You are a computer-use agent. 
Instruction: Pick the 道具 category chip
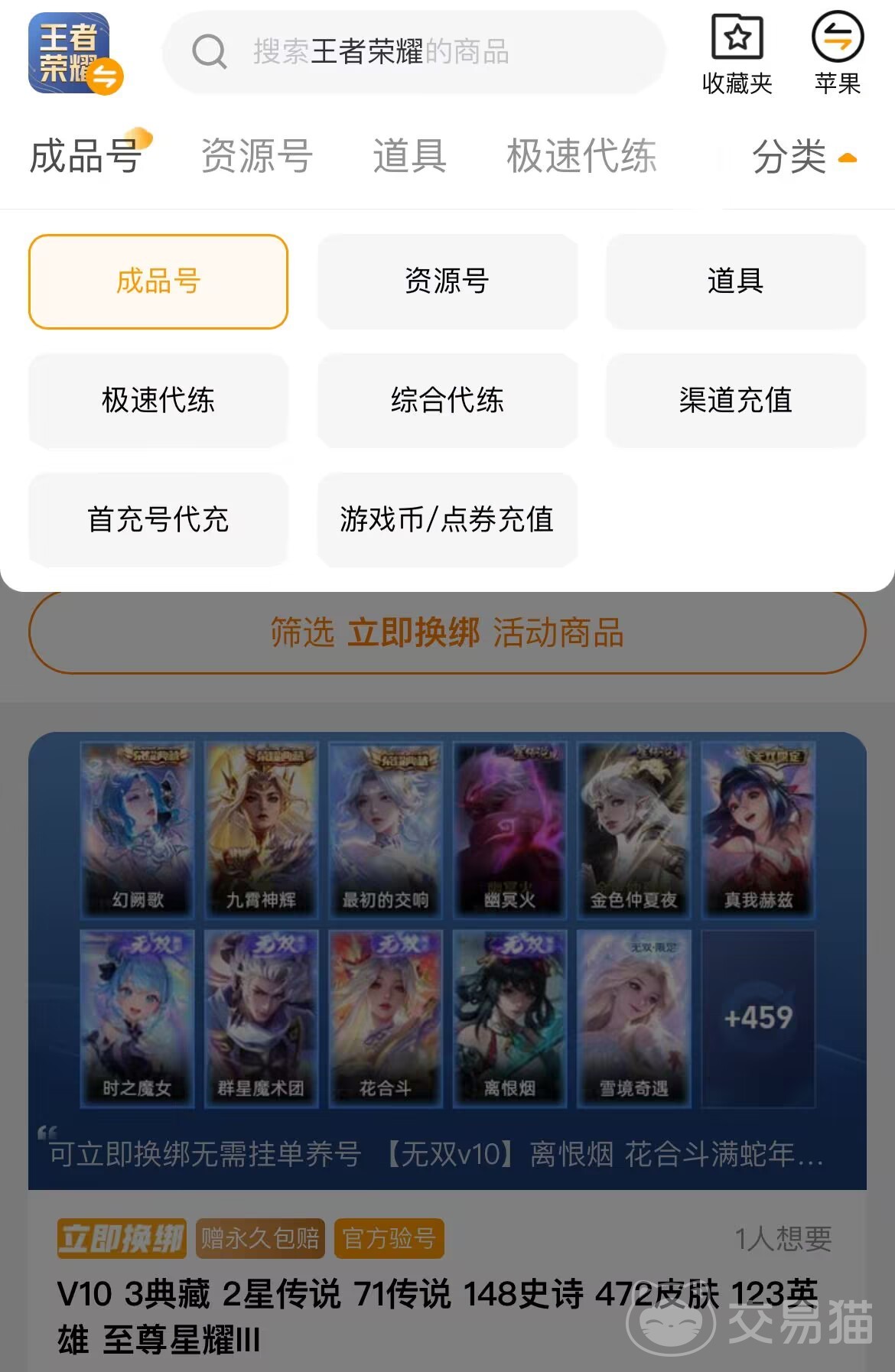pos(735,281)
